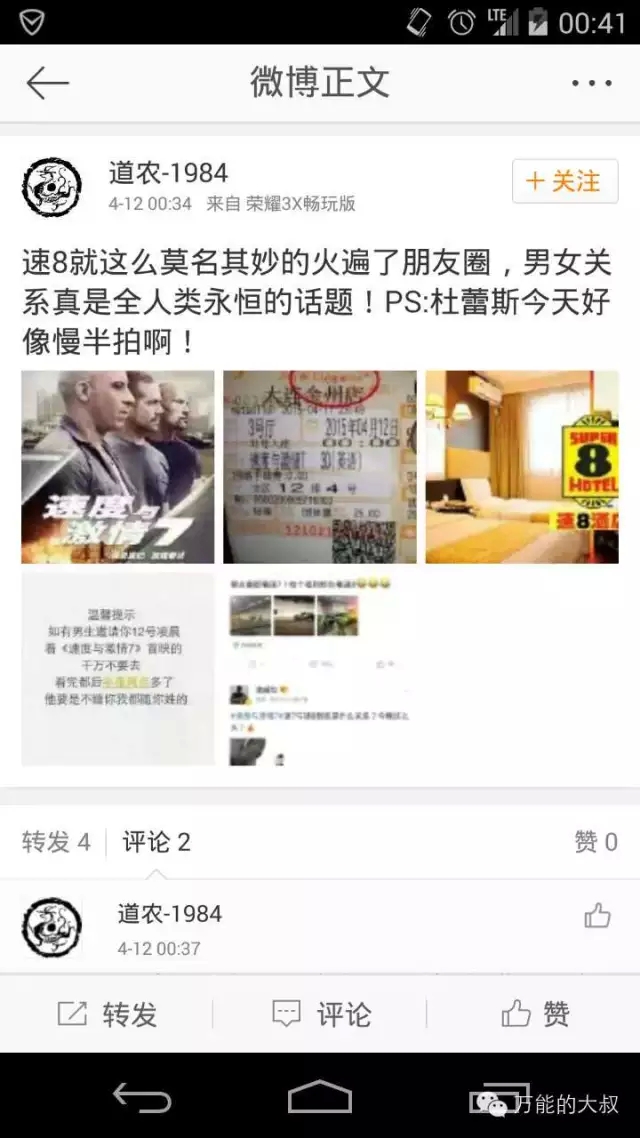View the 速度与激情7 movie poster image

(118, 467)
